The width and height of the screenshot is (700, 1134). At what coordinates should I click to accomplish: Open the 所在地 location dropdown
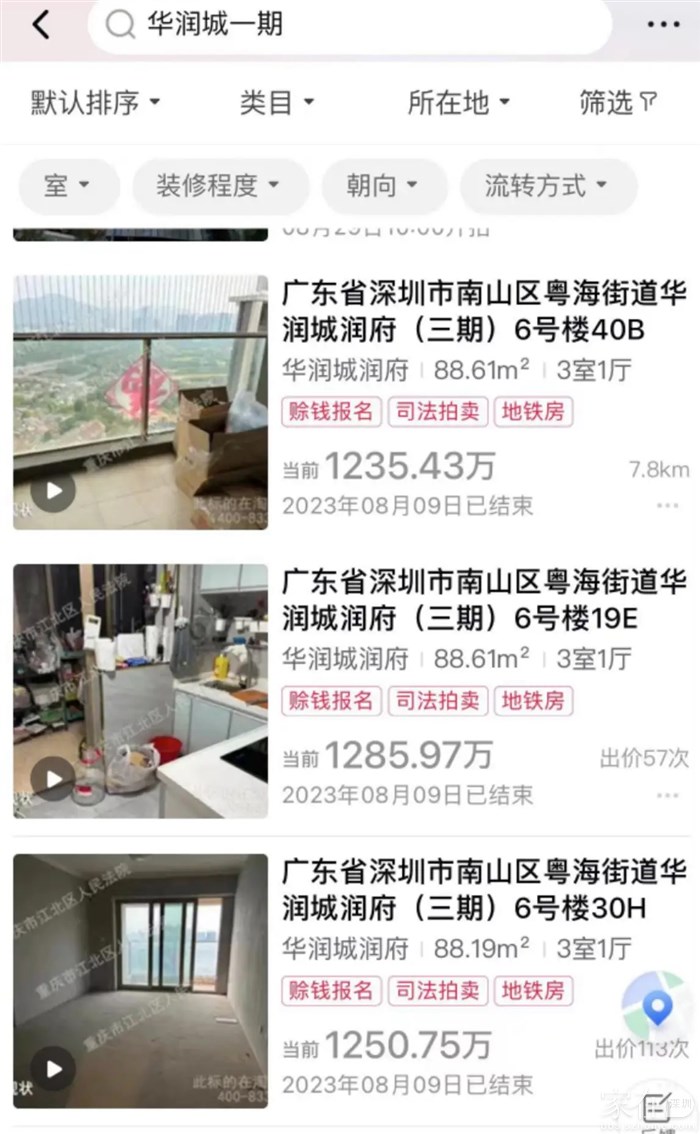point(459,102)
